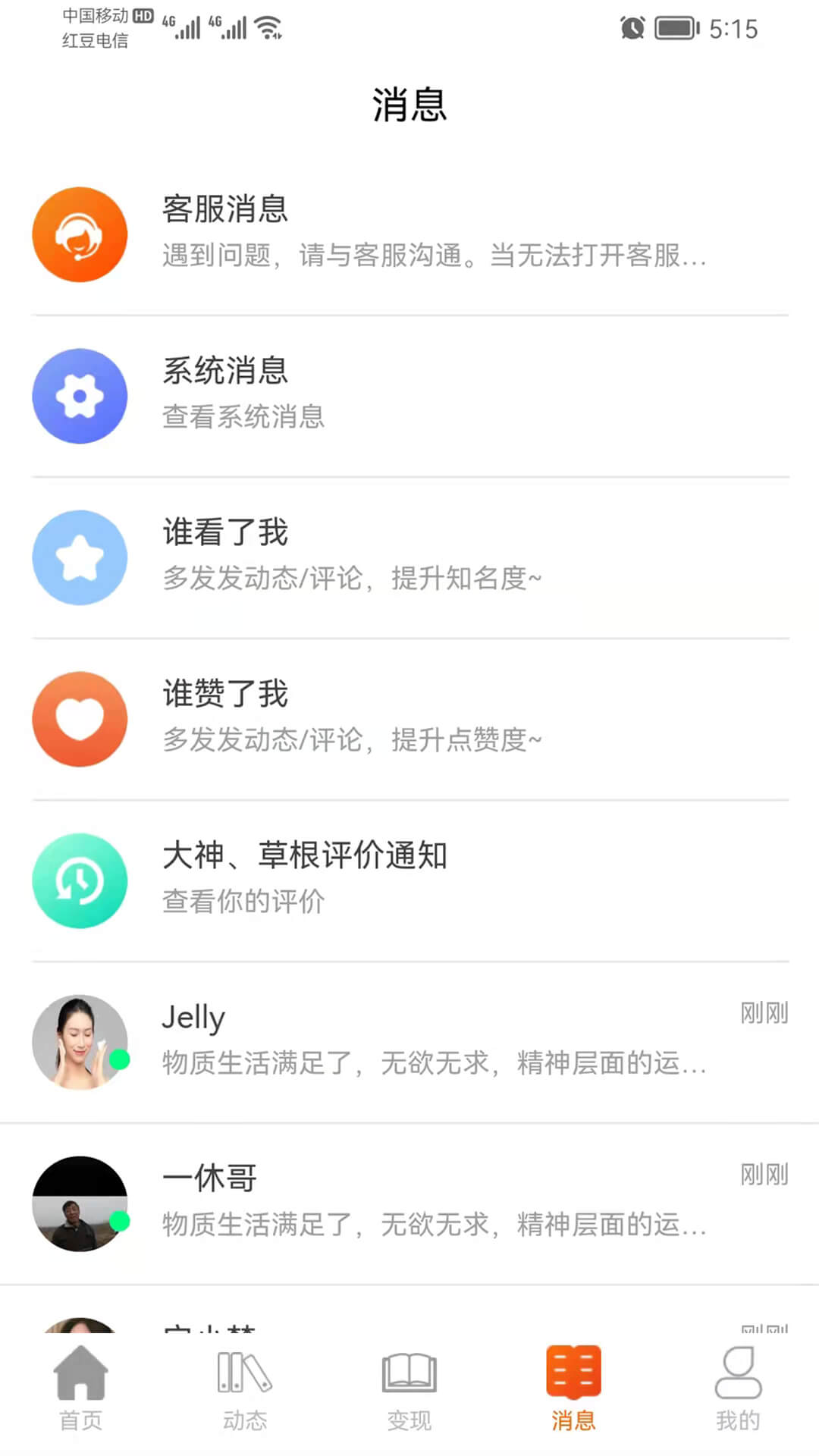Open 系统消息 system messages
819x1456 pixels.
click(x=409, y=396)
